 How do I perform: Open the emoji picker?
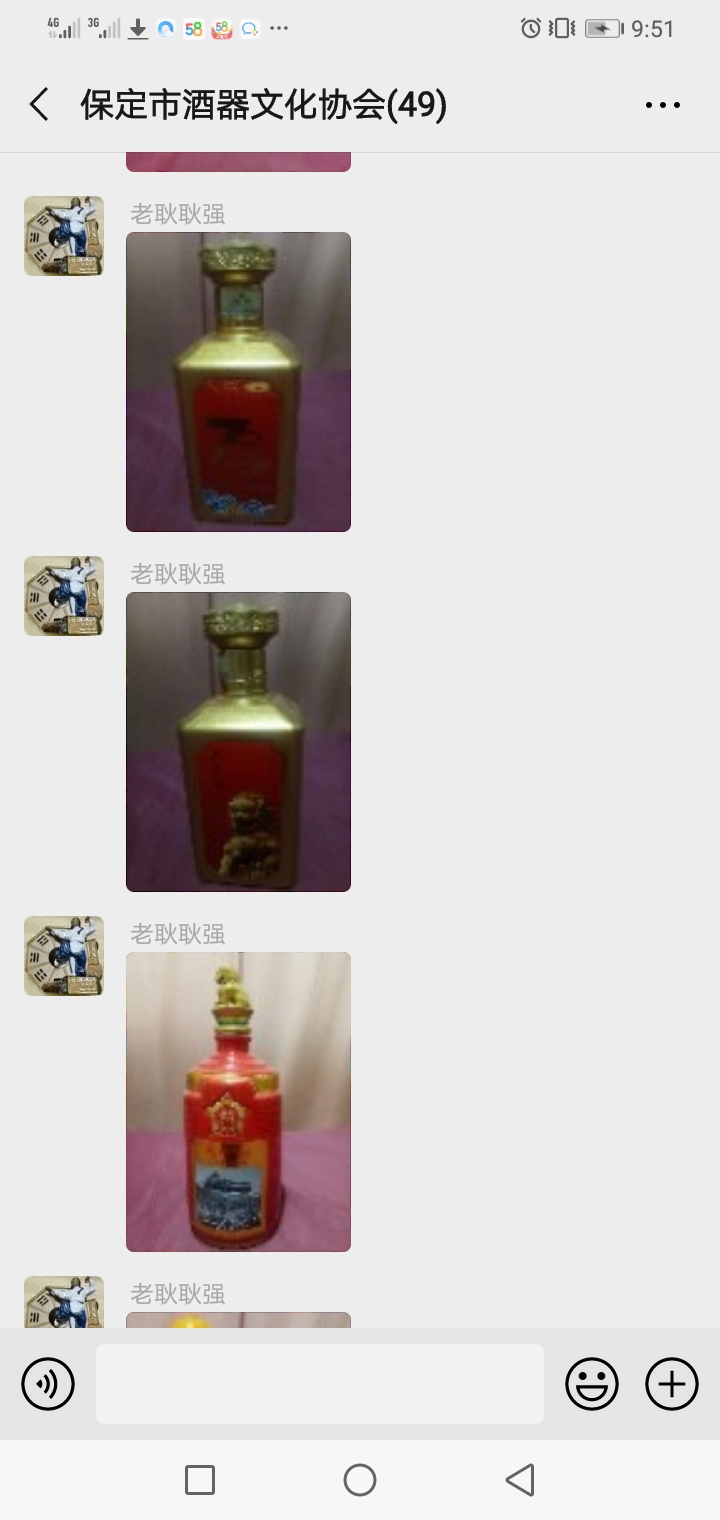(x=592, y=1384)
